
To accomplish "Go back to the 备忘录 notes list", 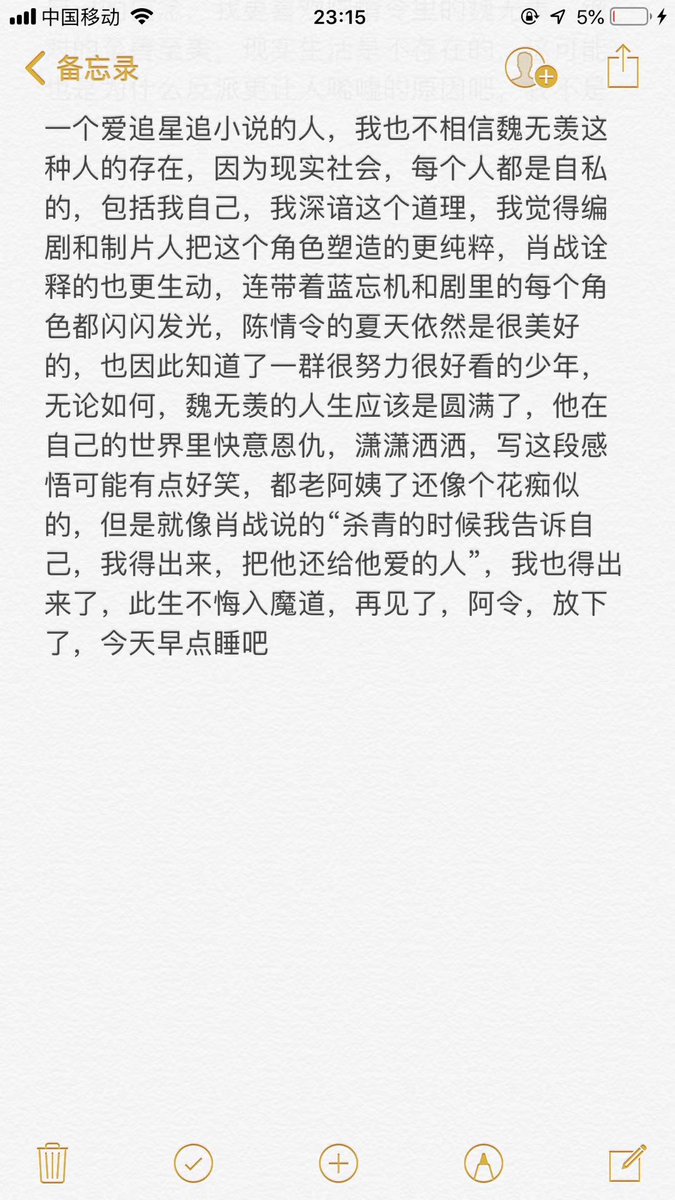I will click(x=80, y=69).
